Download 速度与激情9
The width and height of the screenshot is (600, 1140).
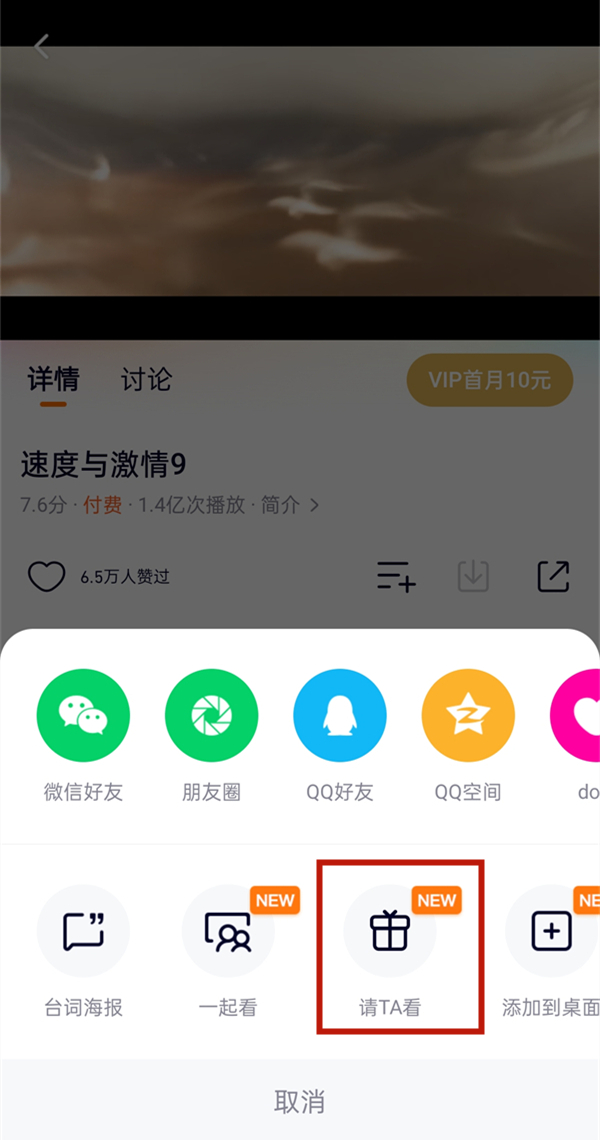(473, 576)
